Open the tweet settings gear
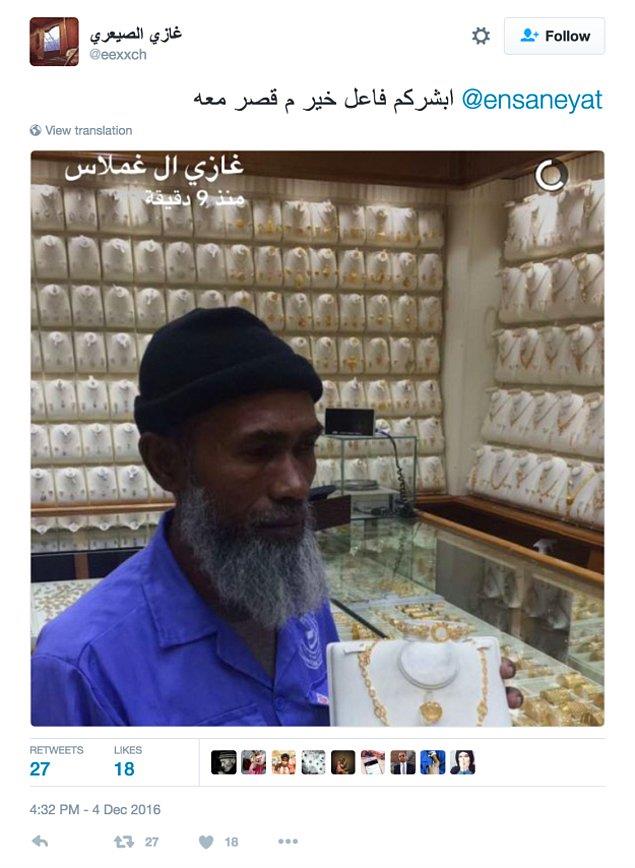Viewport: 635px width, 868px height. [x=481, y=36]
